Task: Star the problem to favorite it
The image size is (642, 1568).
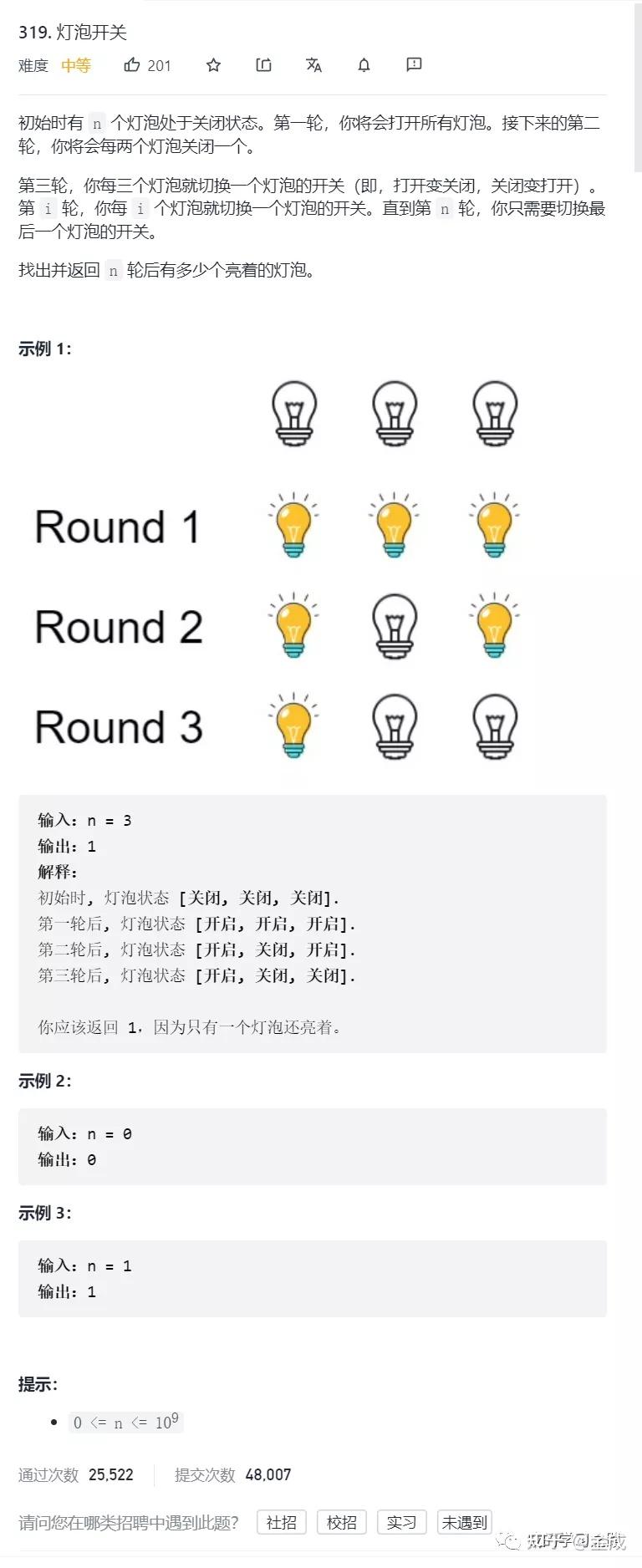Action: tap(213, 65)
